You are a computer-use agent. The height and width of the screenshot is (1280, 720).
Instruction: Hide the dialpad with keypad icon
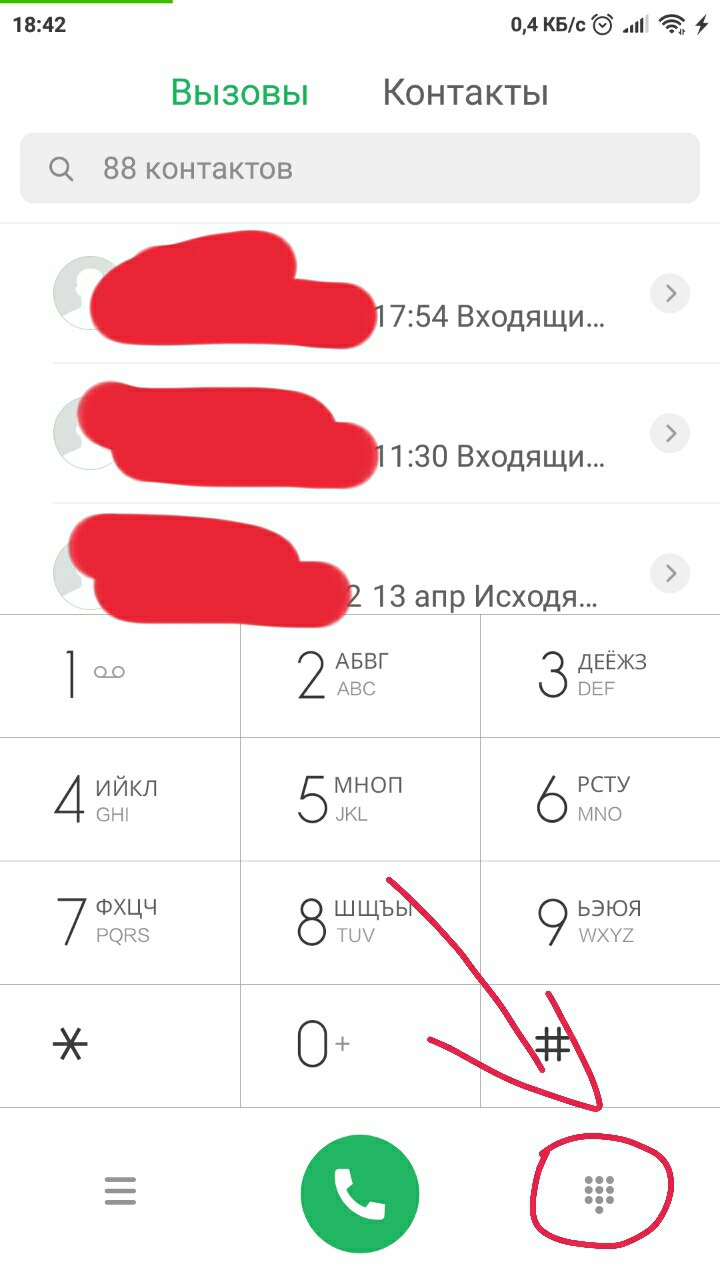(599, 1193)
